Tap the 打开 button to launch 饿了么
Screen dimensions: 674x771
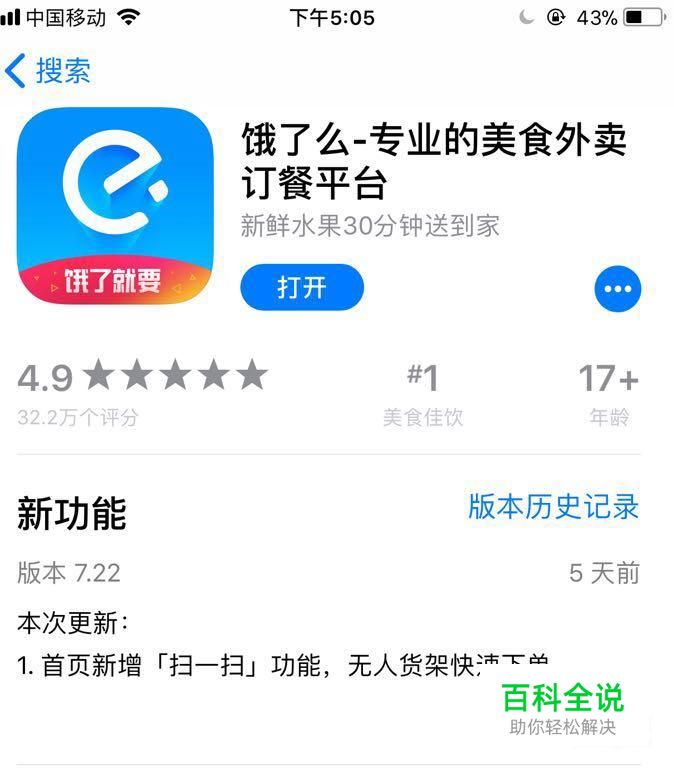pos(302,289)
